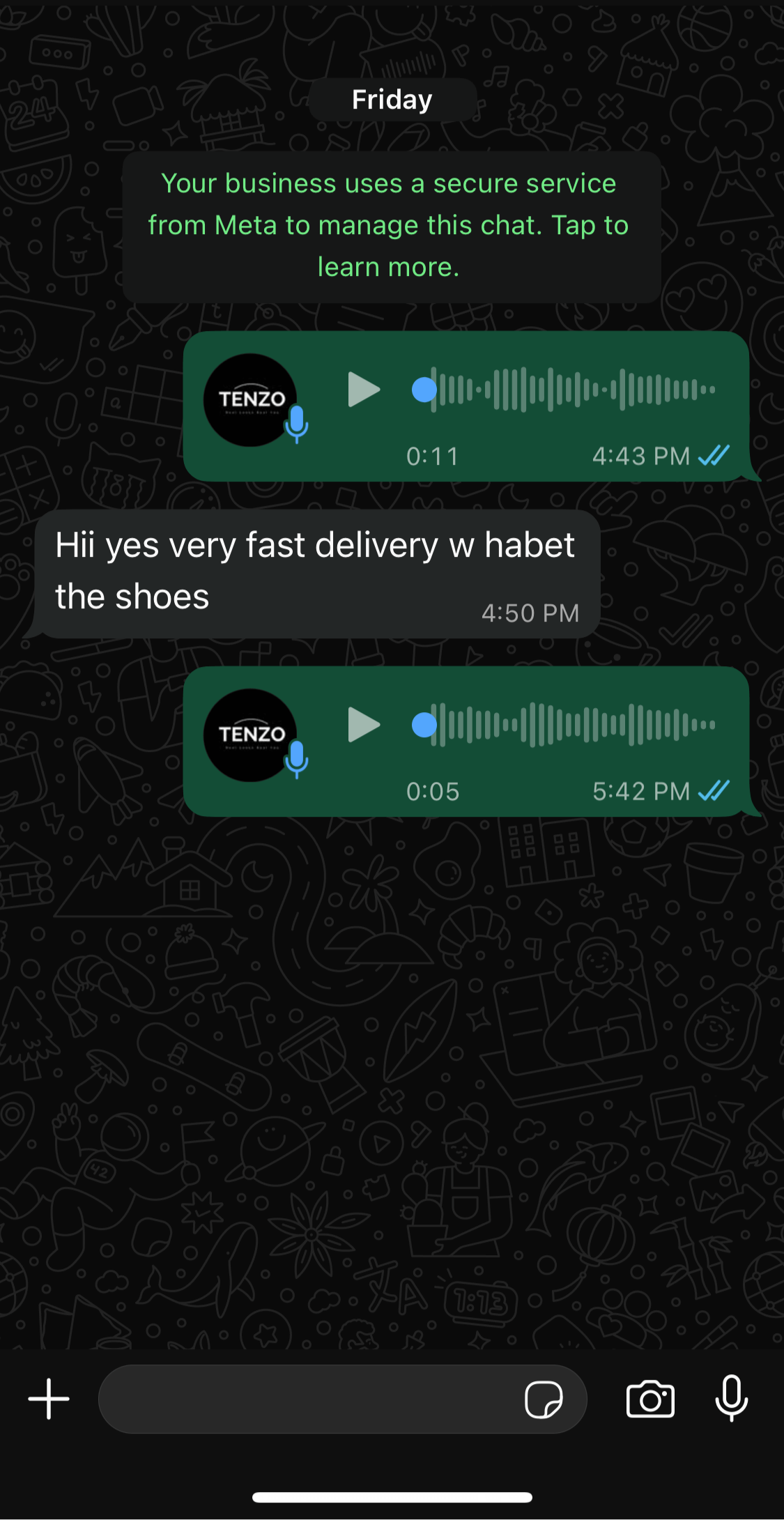This screenshot has height=1520, width=784.
Task: Open the camera to take a photo
Action: pyautogui.click(x=650, y=1398)
